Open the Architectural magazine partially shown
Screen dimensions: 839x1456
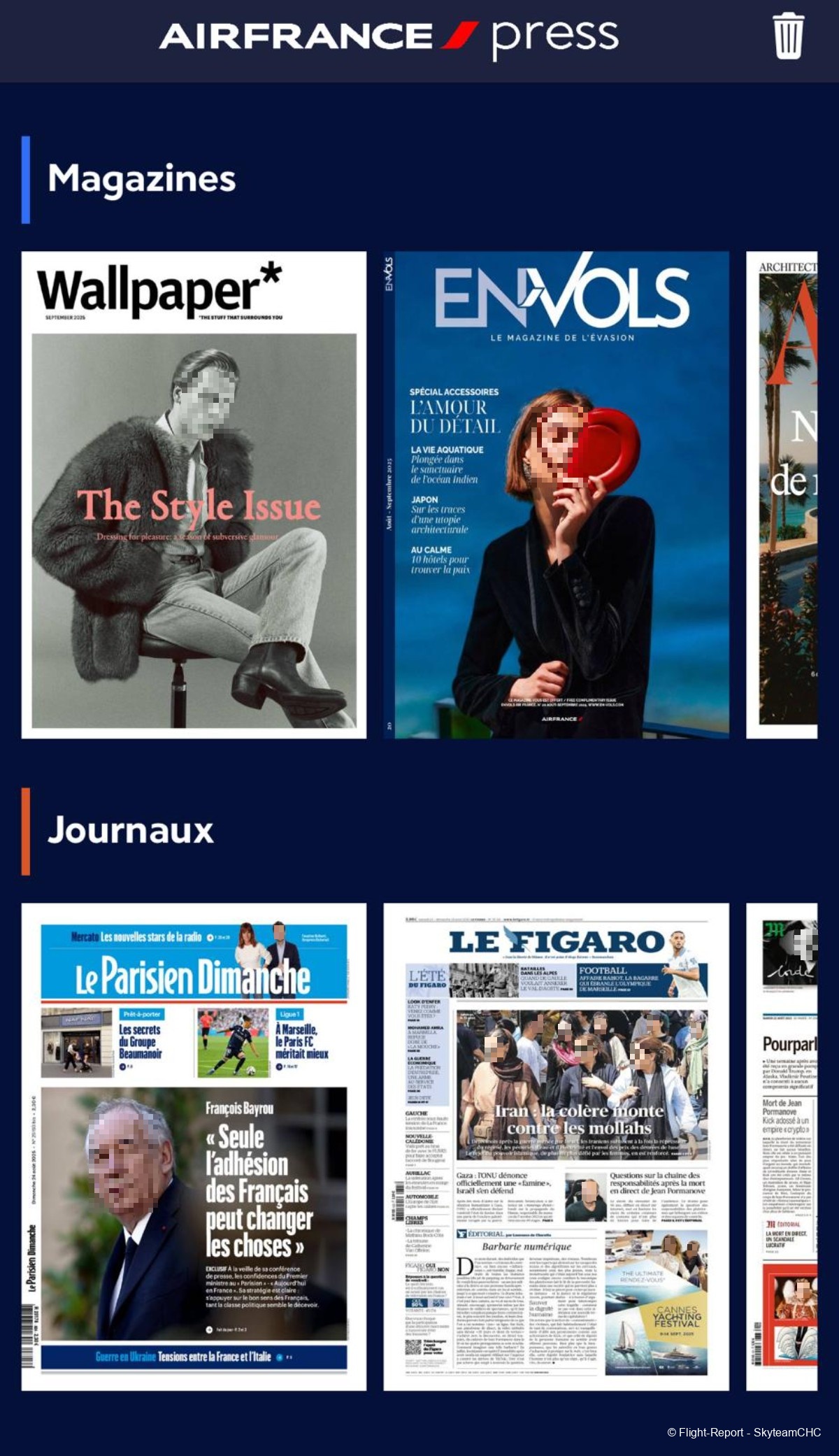point(783,494)
